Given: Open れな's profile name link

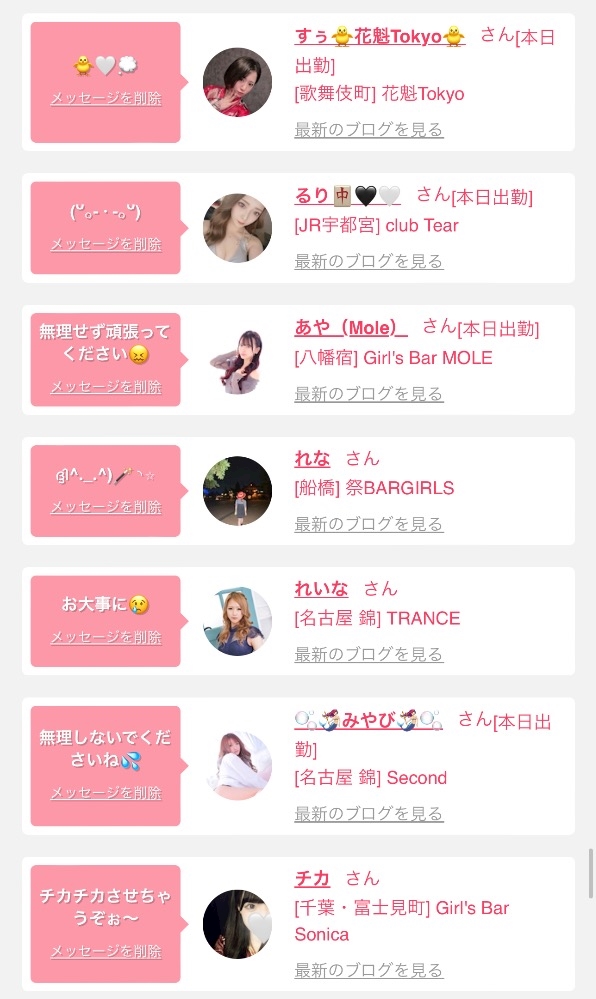Looking at the screenshot, I should (x=312, y=458).
